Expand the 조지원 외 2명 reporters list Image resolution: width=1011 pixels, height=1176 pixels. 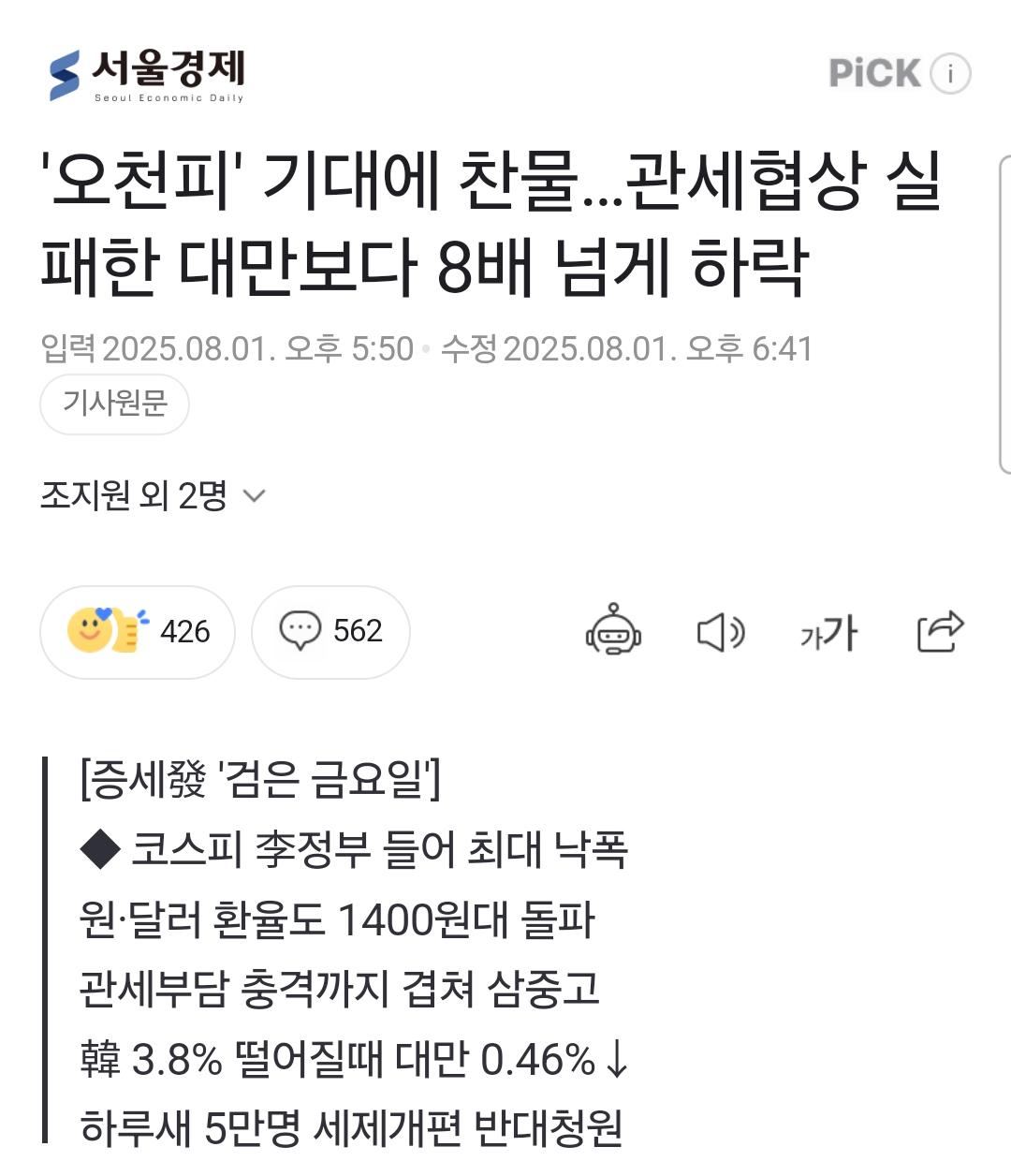pos(154,495)
